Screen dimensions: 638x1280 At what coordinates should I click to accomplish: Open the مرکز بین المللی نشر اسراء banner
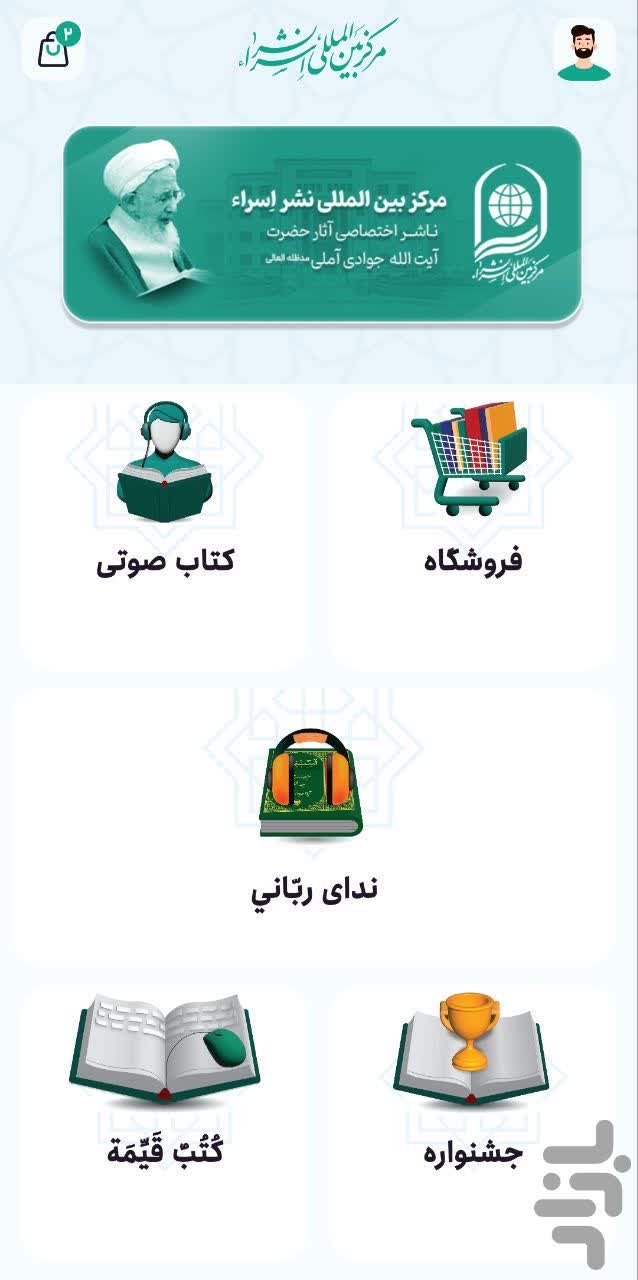(321, 224)
